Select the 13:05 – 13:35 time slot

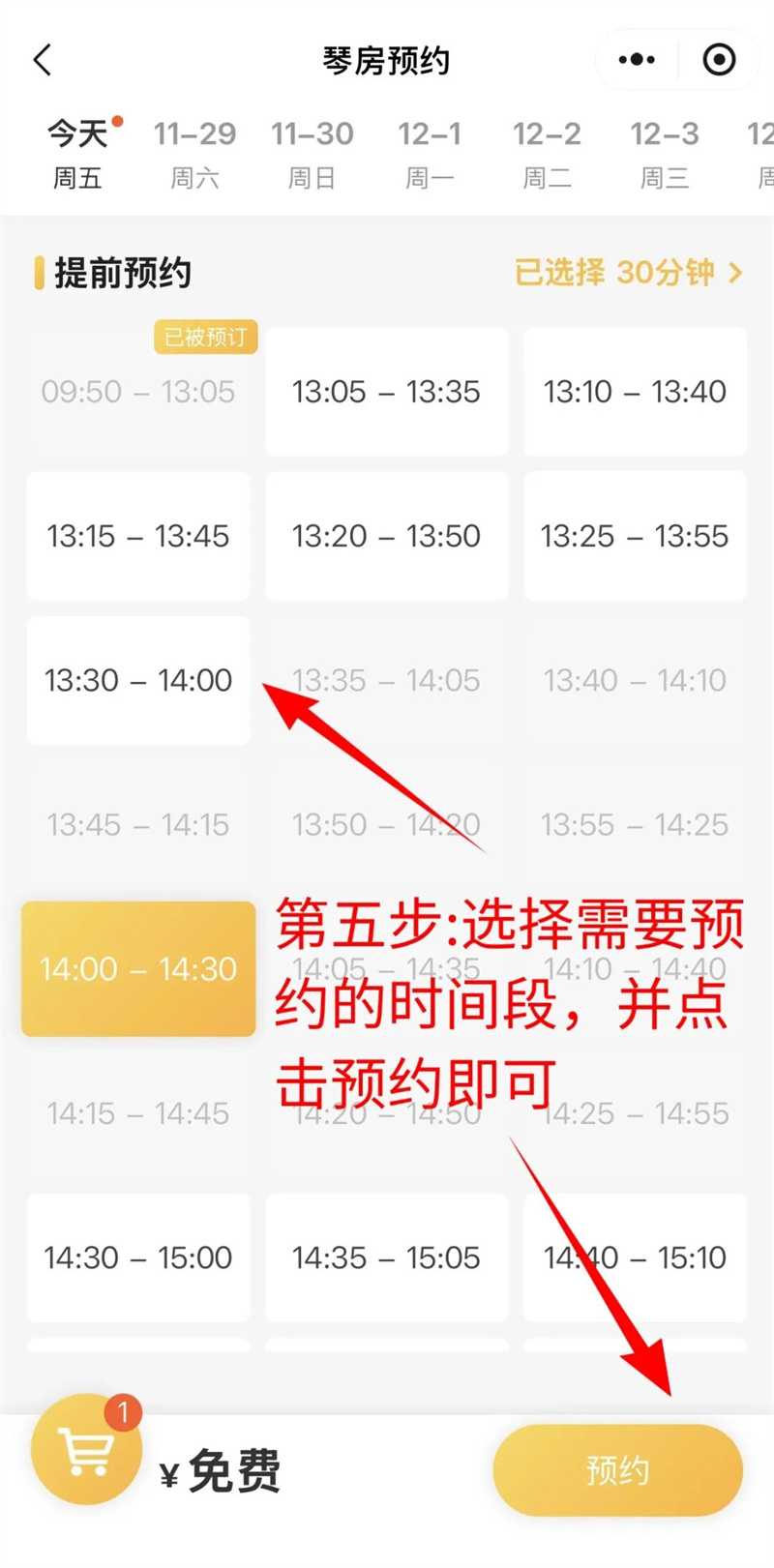click(x=386, y=392)
